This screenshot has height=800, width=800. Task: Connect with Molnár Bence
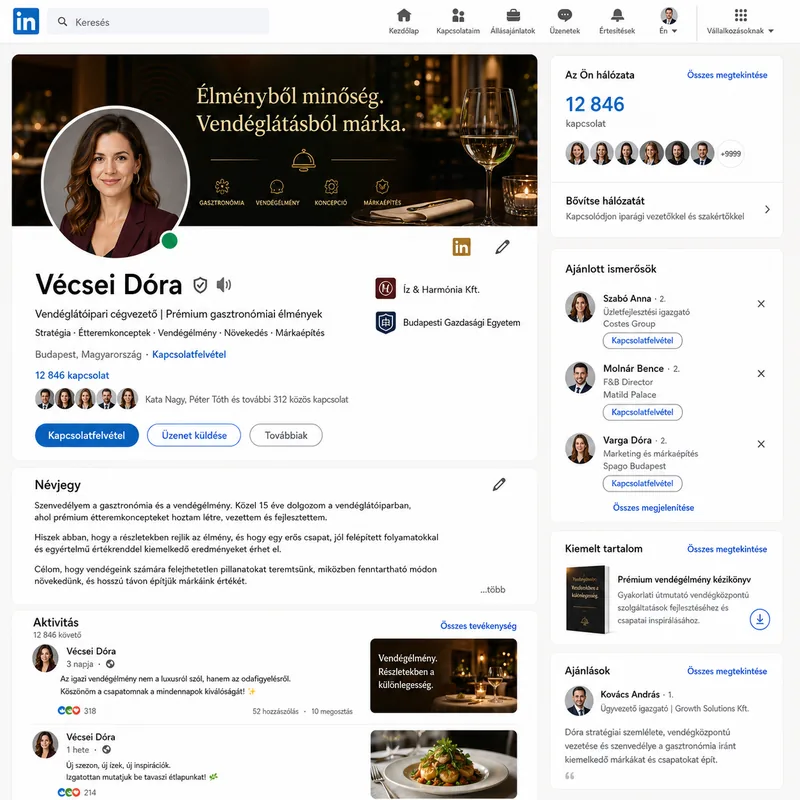(x=642, y=412)
